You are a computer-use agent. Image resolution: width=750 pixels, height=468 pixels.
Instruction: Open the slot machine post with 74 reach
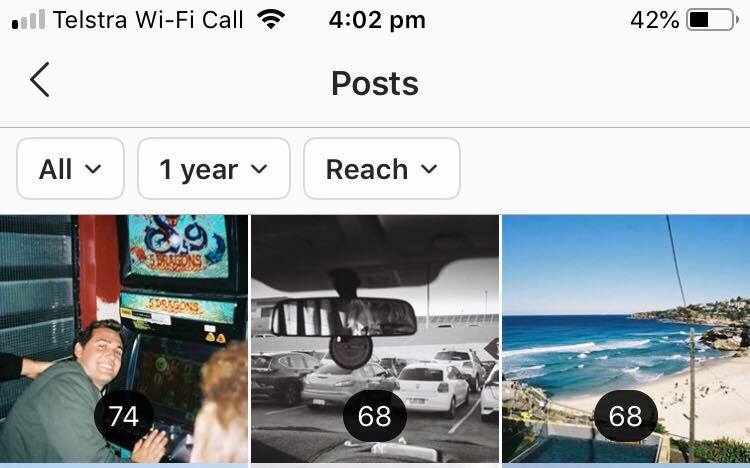coord(123,338)
